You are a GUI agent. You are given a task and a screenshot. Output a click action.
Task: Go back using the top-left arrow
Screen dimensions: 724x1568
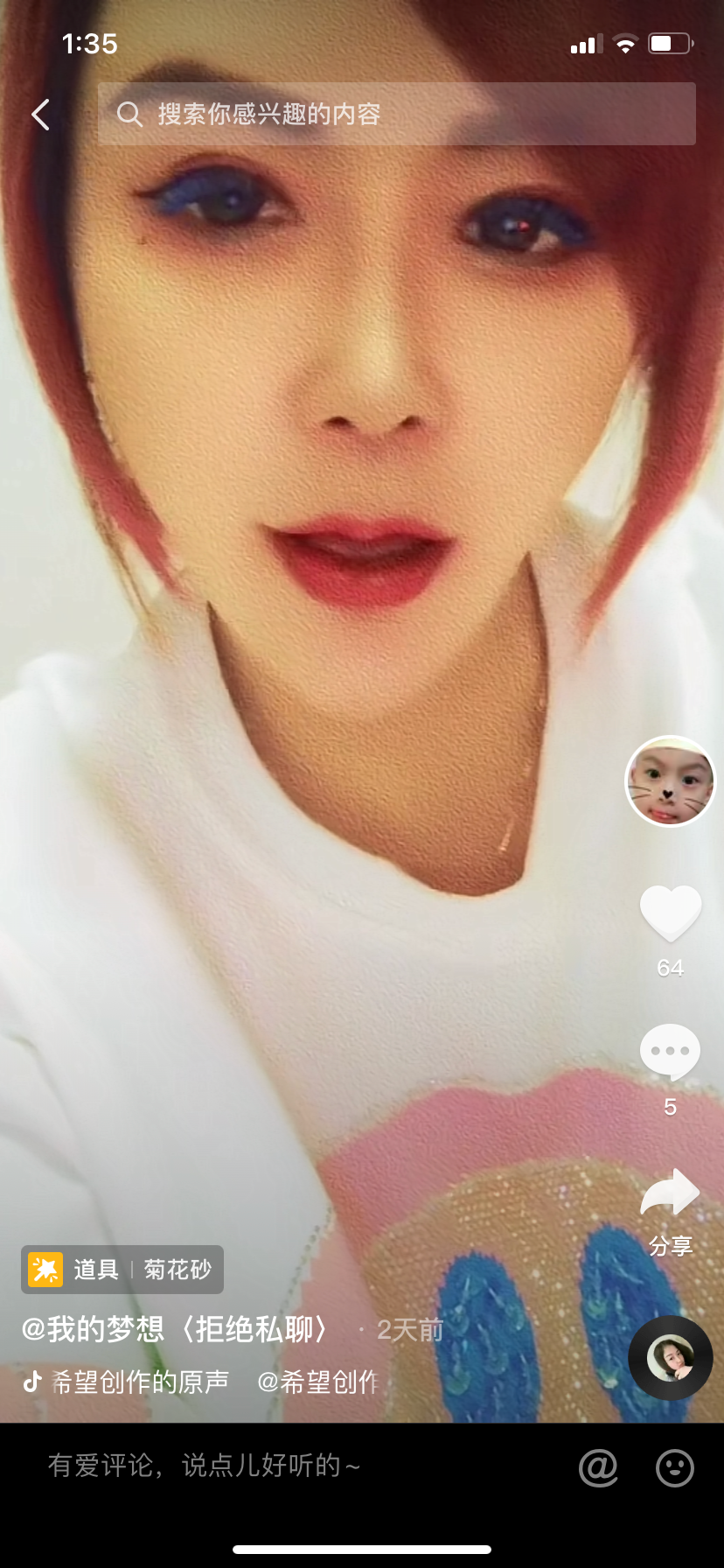click(x=40, y=115)
